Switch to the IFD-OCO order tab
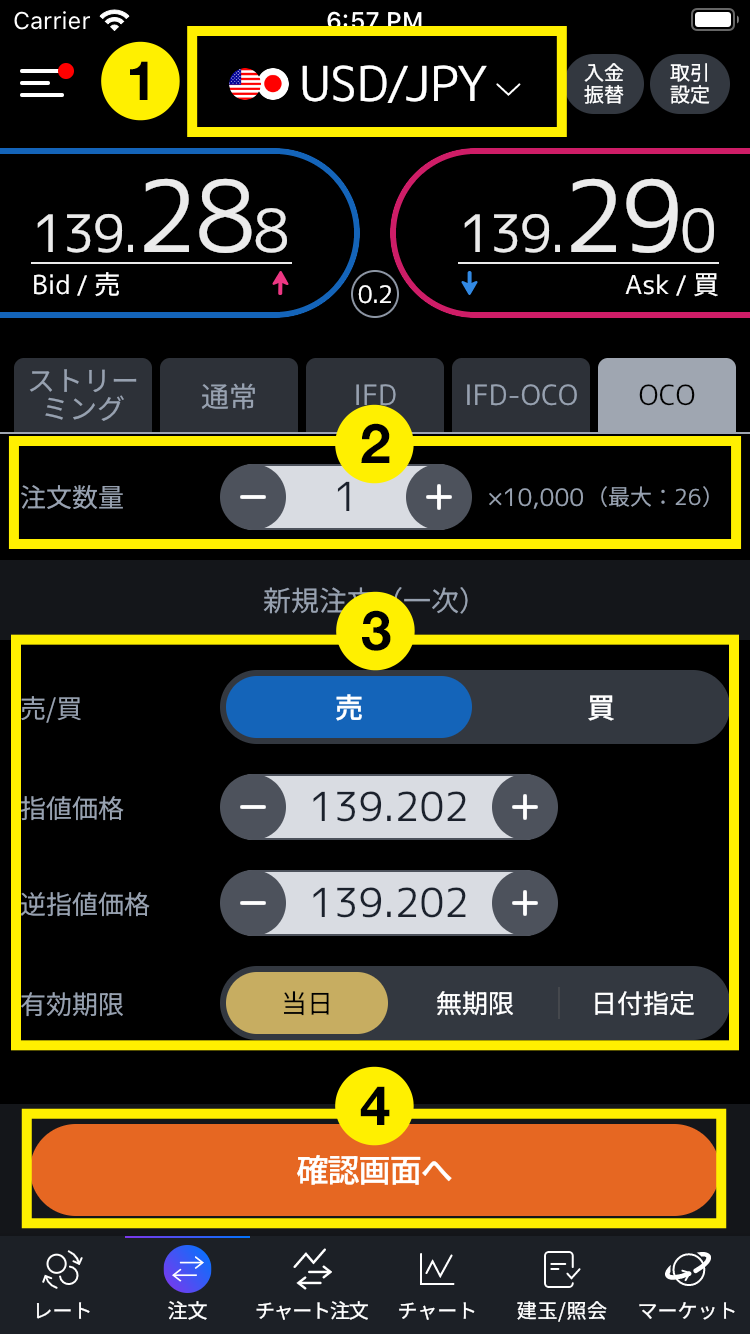The height and width of the screenshot is (1334, 750). (x=521, y=395)
